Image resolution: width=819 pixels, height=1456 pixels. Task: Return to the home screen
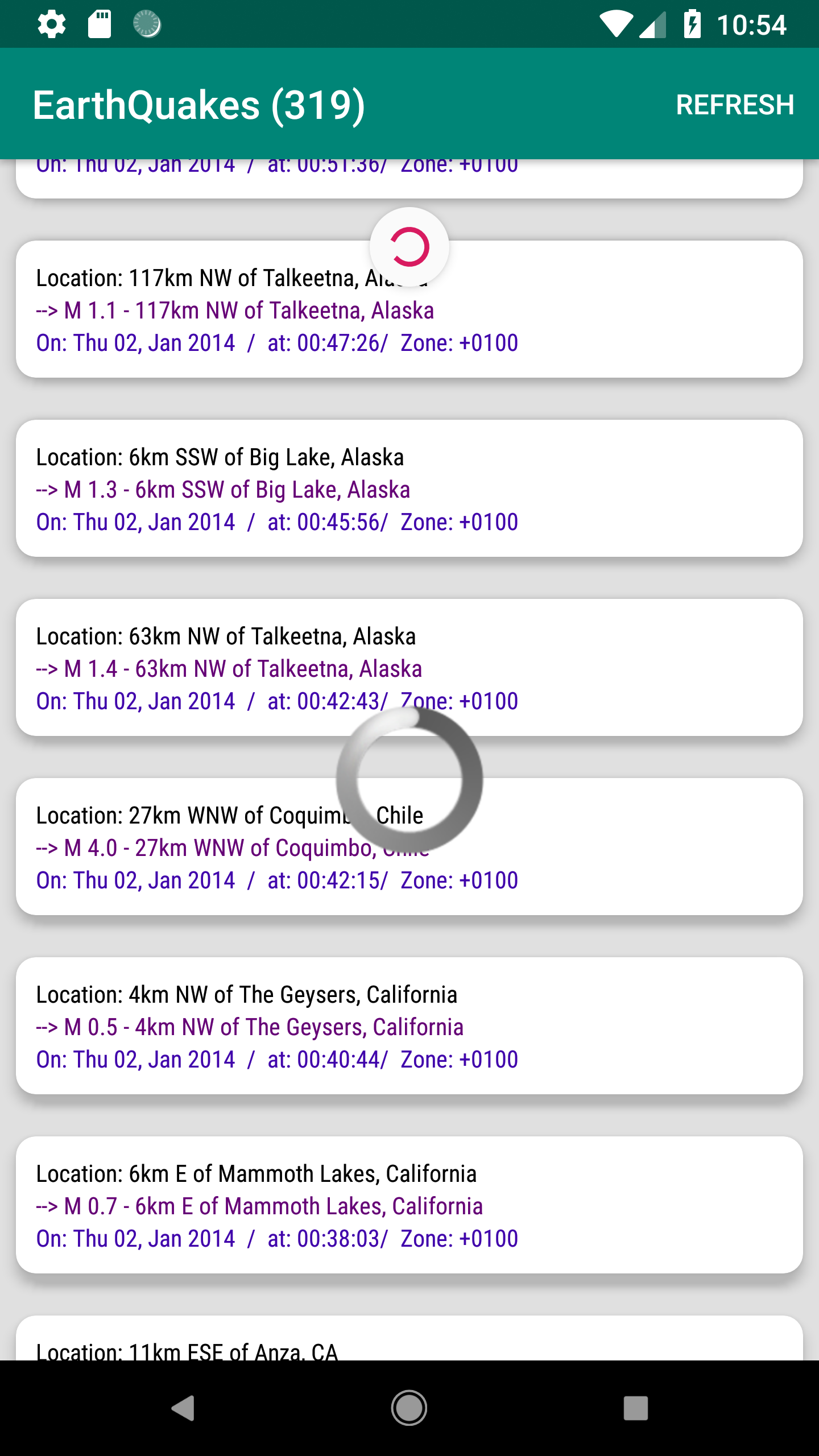[409, 1408]
